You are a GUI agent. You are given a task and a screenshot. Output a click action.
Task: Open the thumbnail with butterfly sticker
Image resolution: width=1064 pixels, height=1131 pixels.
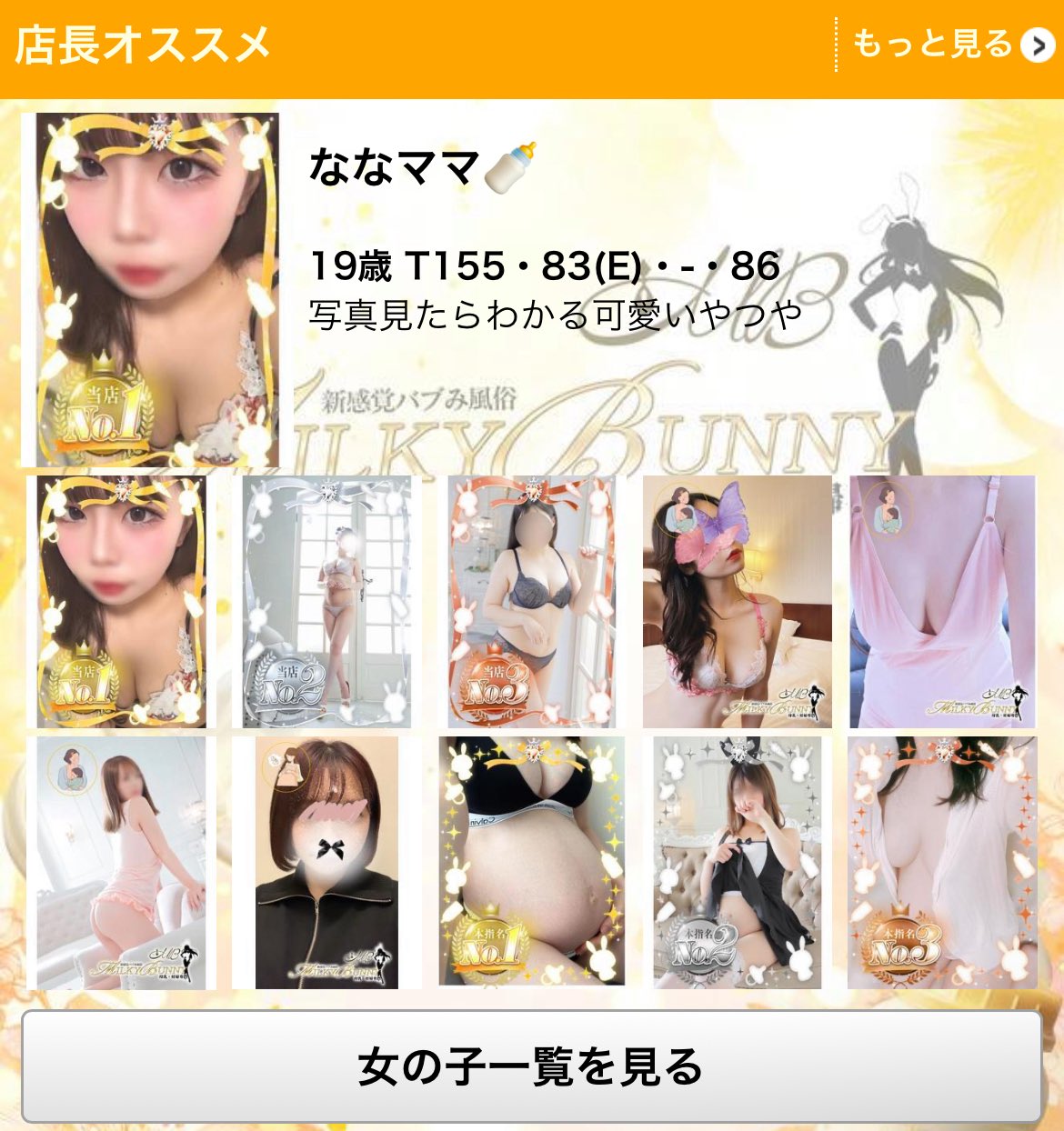tap(738, 602)
